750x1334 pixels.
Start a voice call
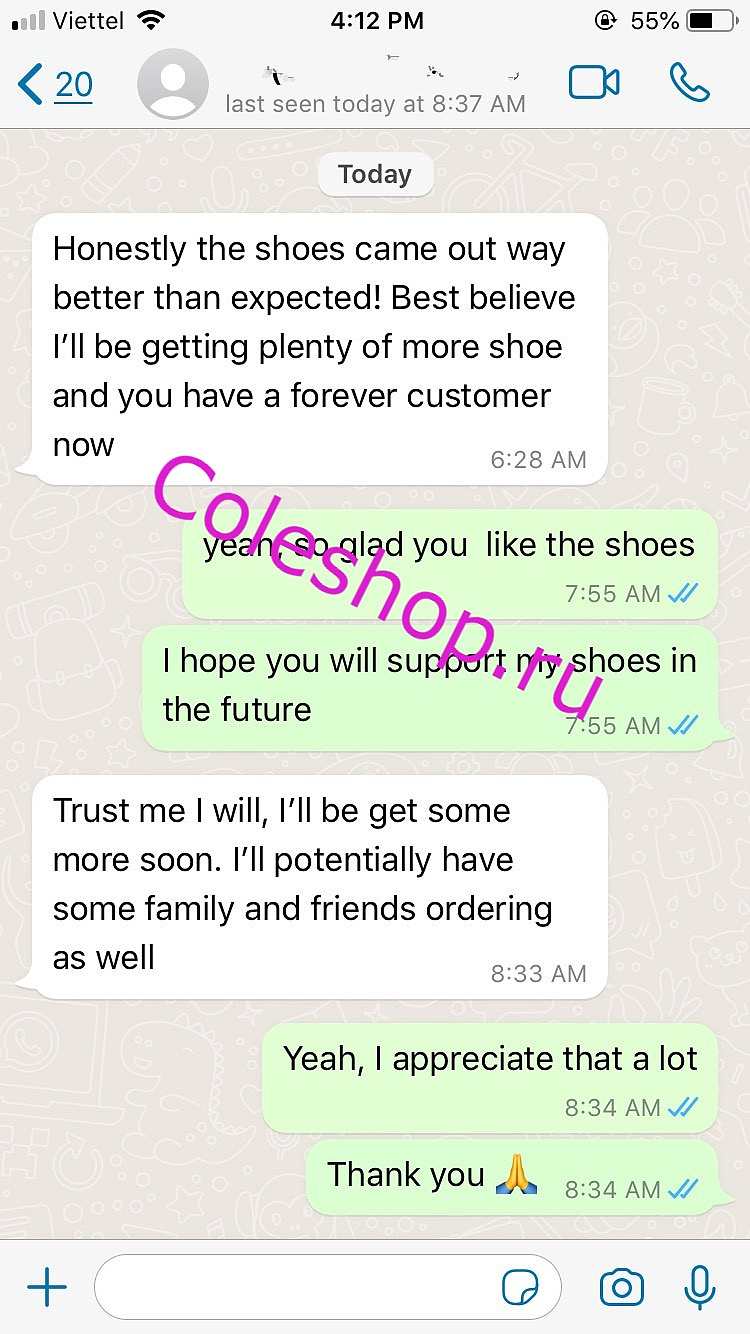click(690, 83)
